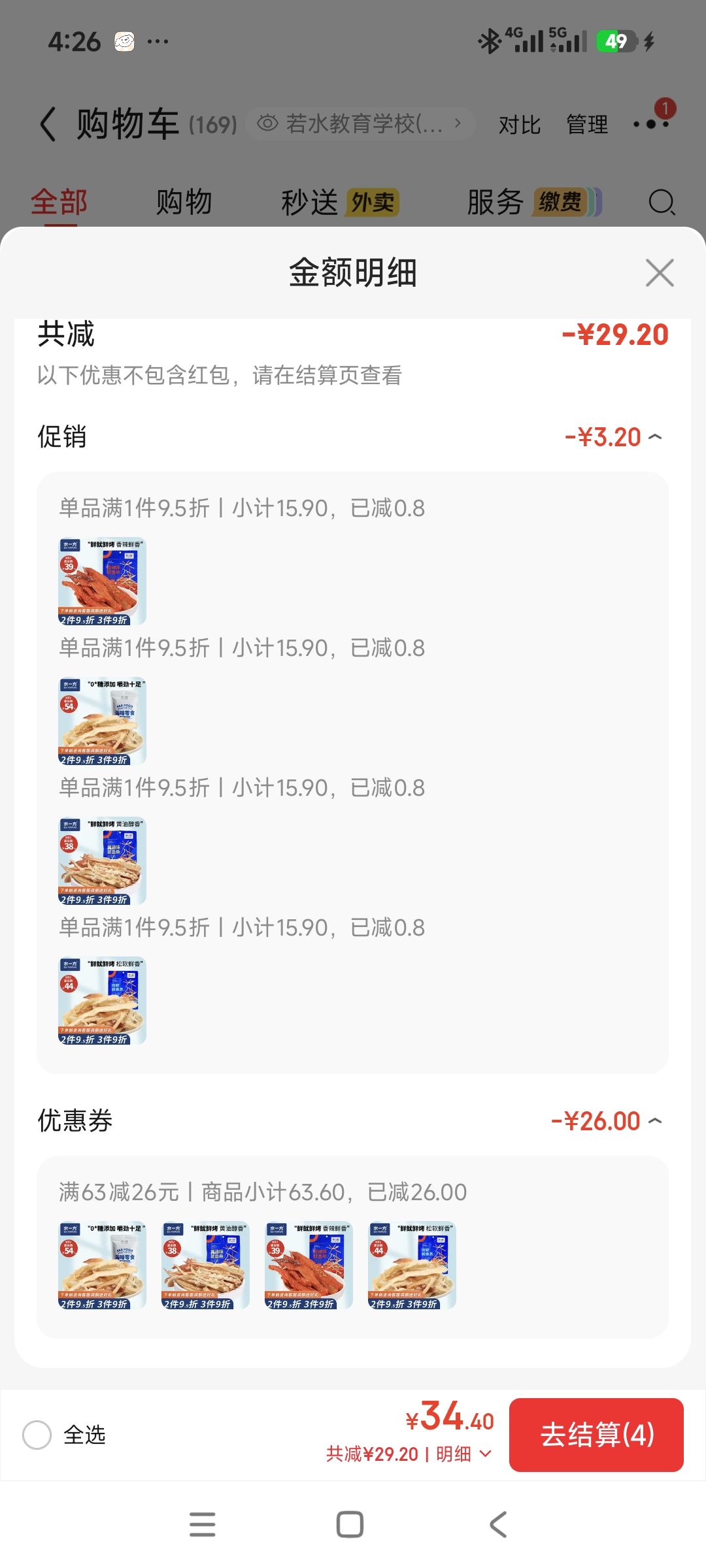
Task: Switch to the 购物 tab
Action: [x=184, y=202]
